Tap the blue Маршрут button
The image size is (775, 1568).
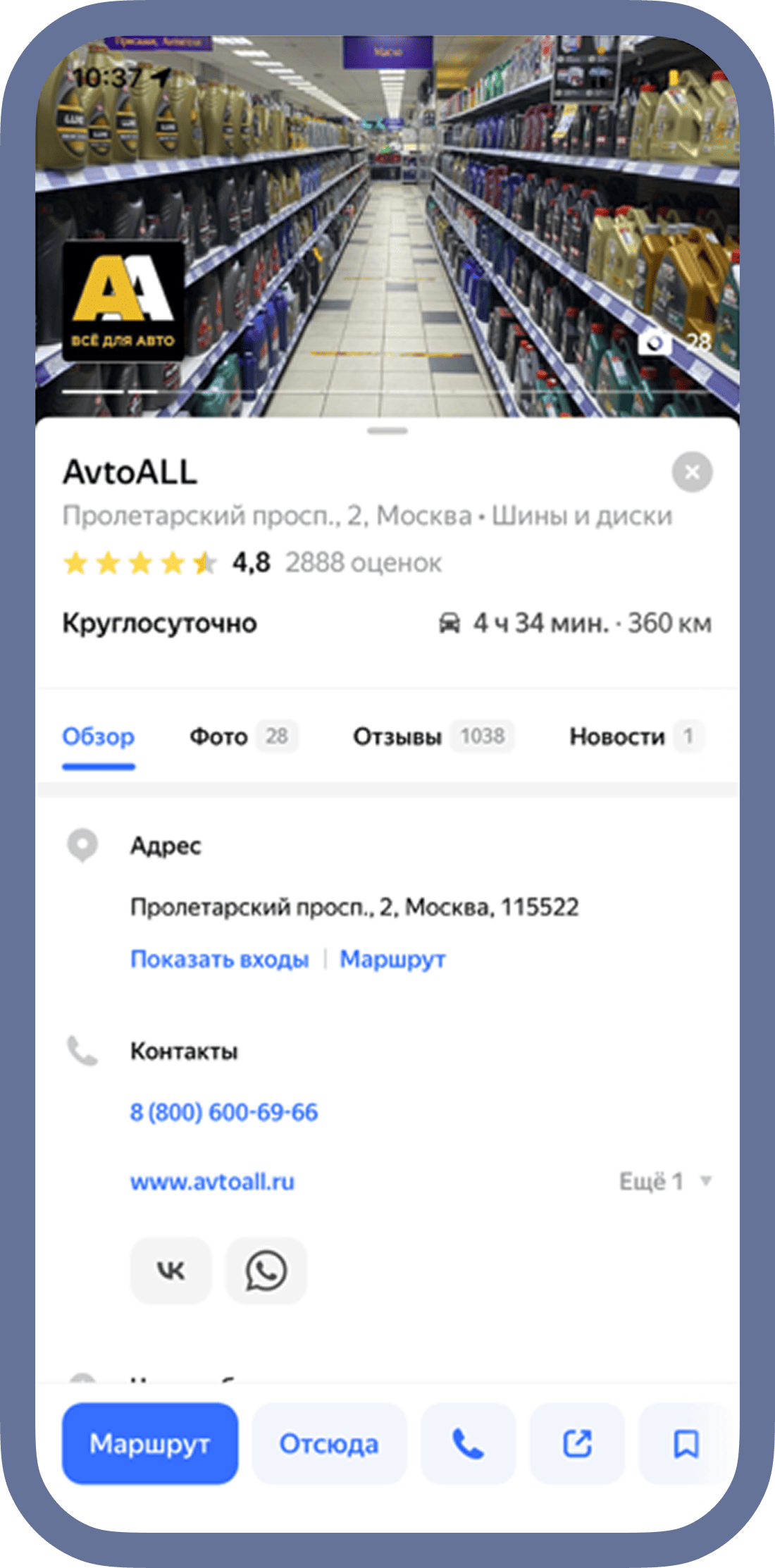(150, 1444)
